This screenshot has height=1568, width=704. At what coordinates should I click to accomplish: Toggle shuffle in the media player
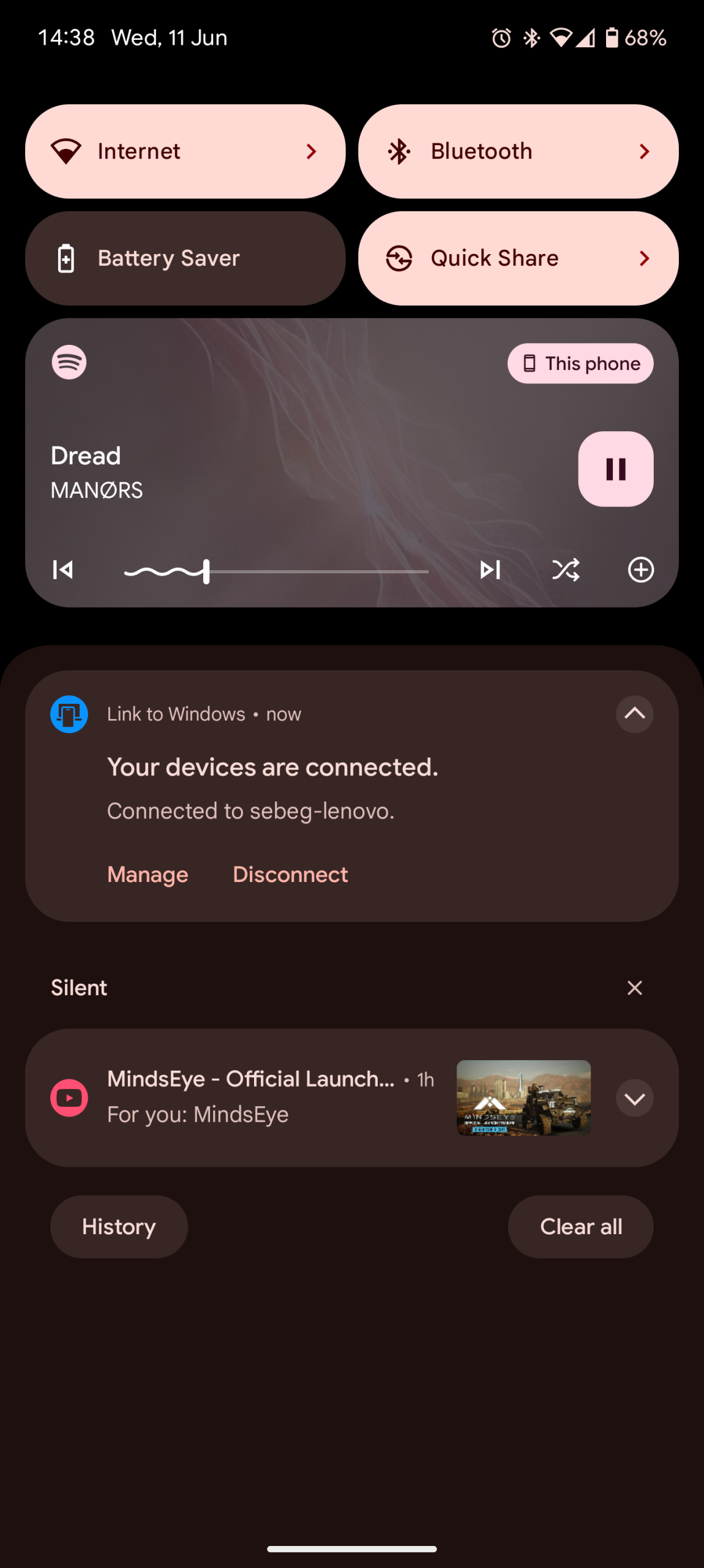click(x=566, y=570)
